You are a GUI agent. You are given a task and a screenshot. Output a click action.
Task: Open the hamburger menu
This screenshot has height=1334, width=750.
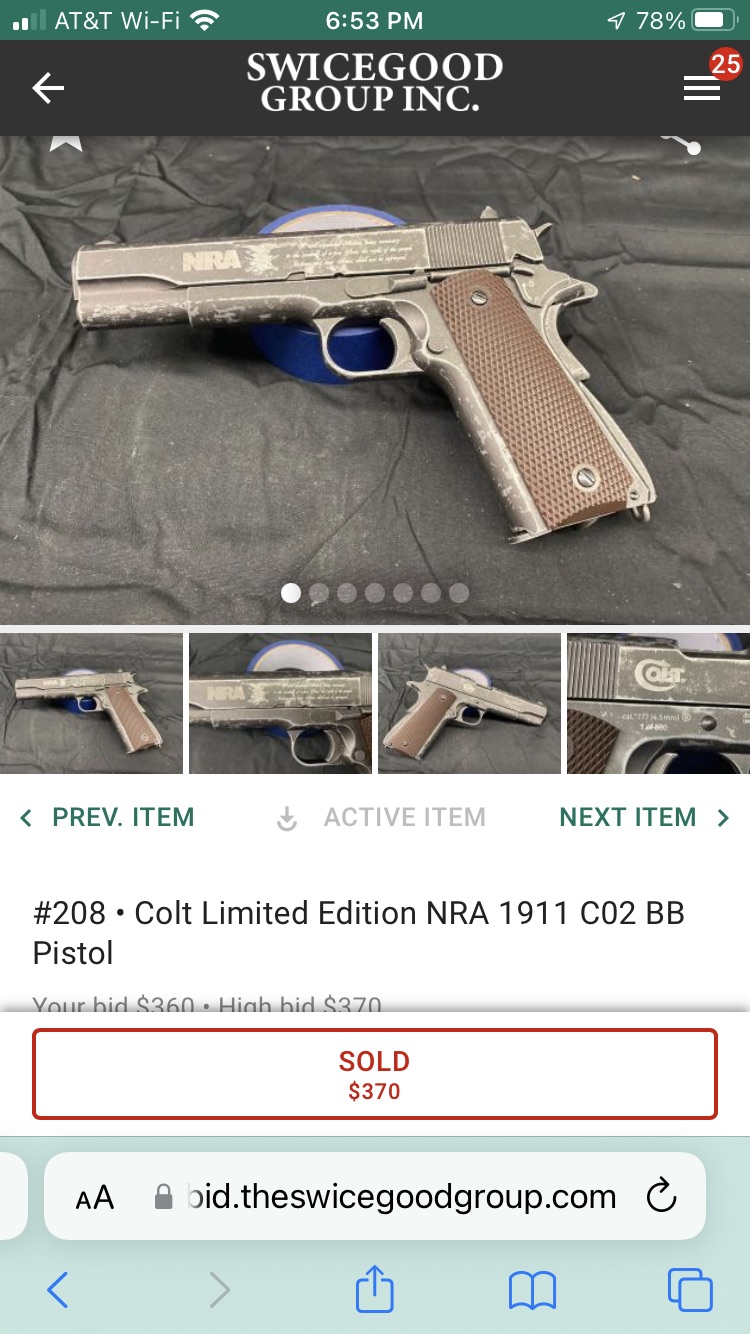[702, 88]
